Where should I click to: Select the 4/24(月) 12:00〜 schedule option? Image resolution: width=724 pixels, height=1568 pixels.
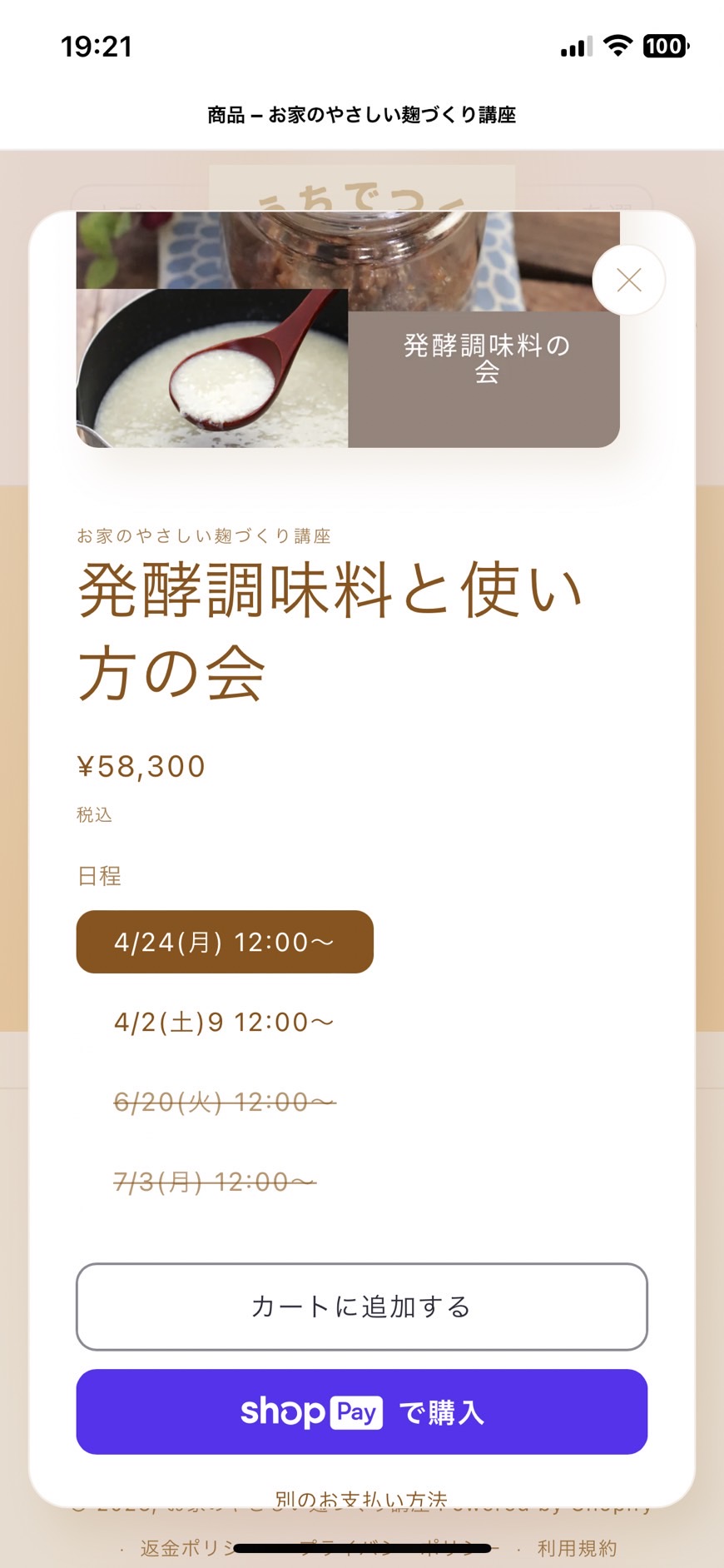click(x=225, y=942)
